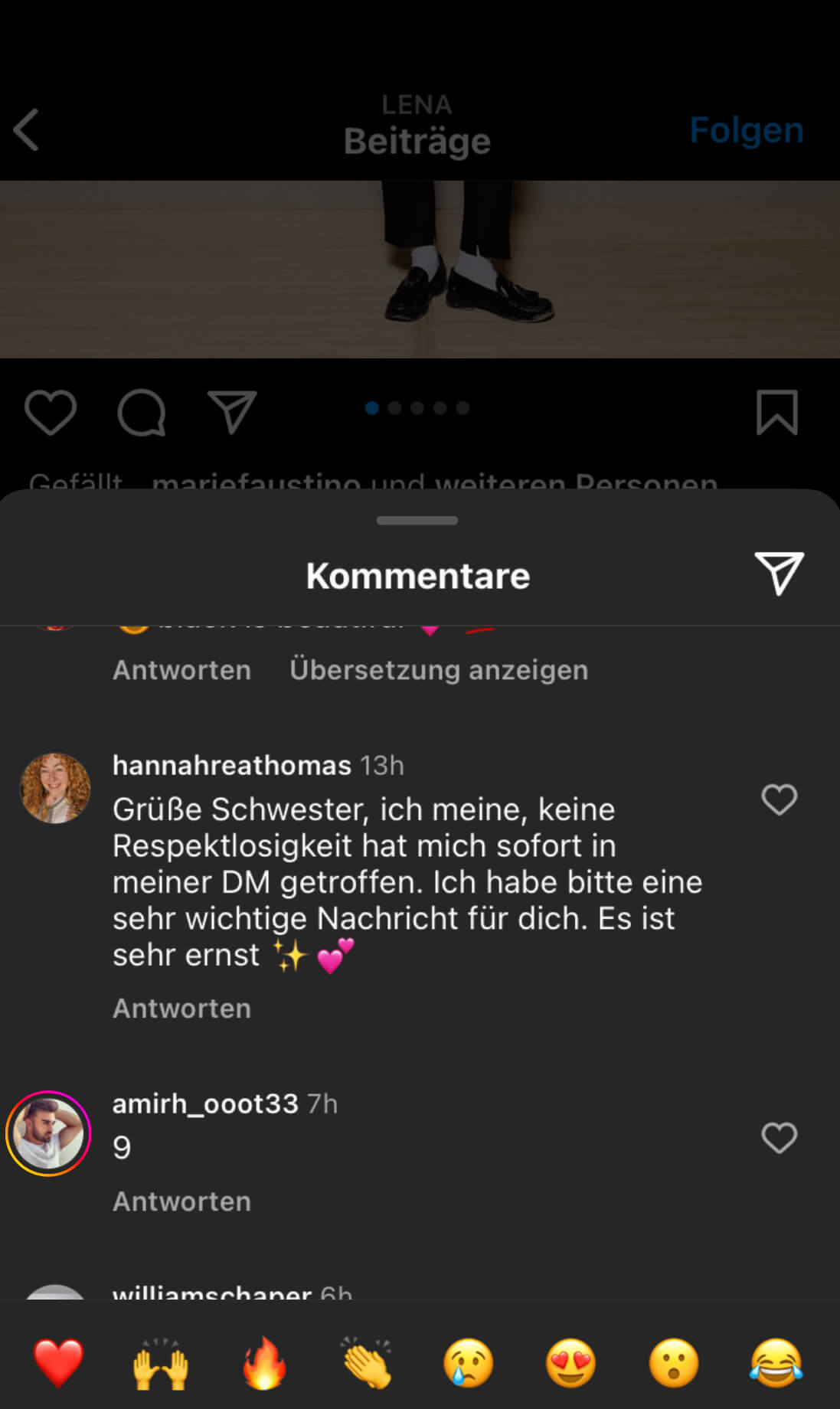Image resolution: width=840 pixels, height=1409 pixels.
Task: Insert the surprised face emoji
Action: [x=674, y=1363]
